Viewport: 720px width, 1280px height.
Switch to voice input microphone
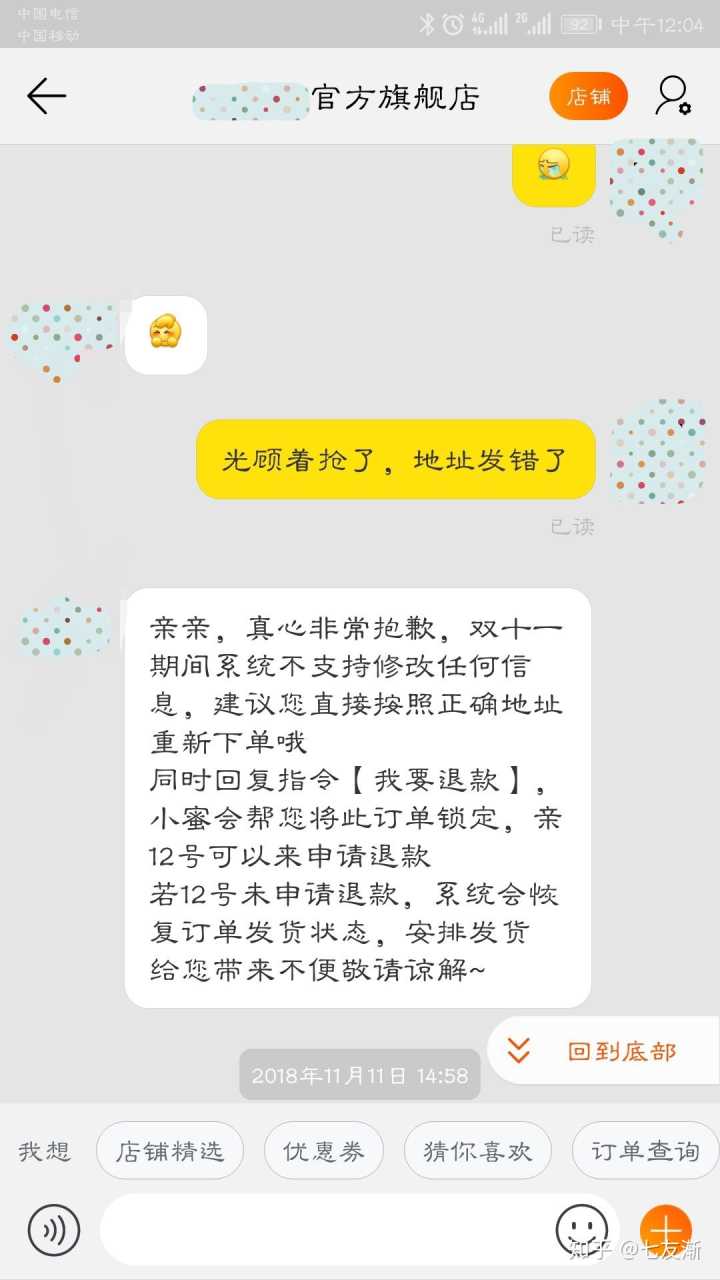(x=53, y=1230)
